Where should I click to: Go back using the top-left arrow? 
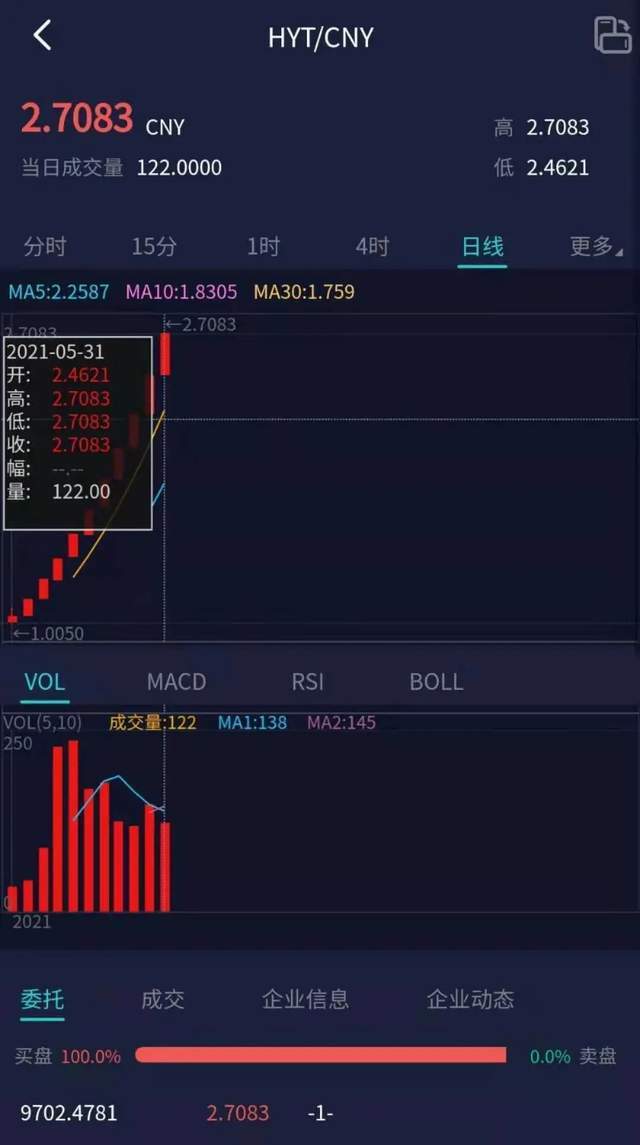coord(42,36)
